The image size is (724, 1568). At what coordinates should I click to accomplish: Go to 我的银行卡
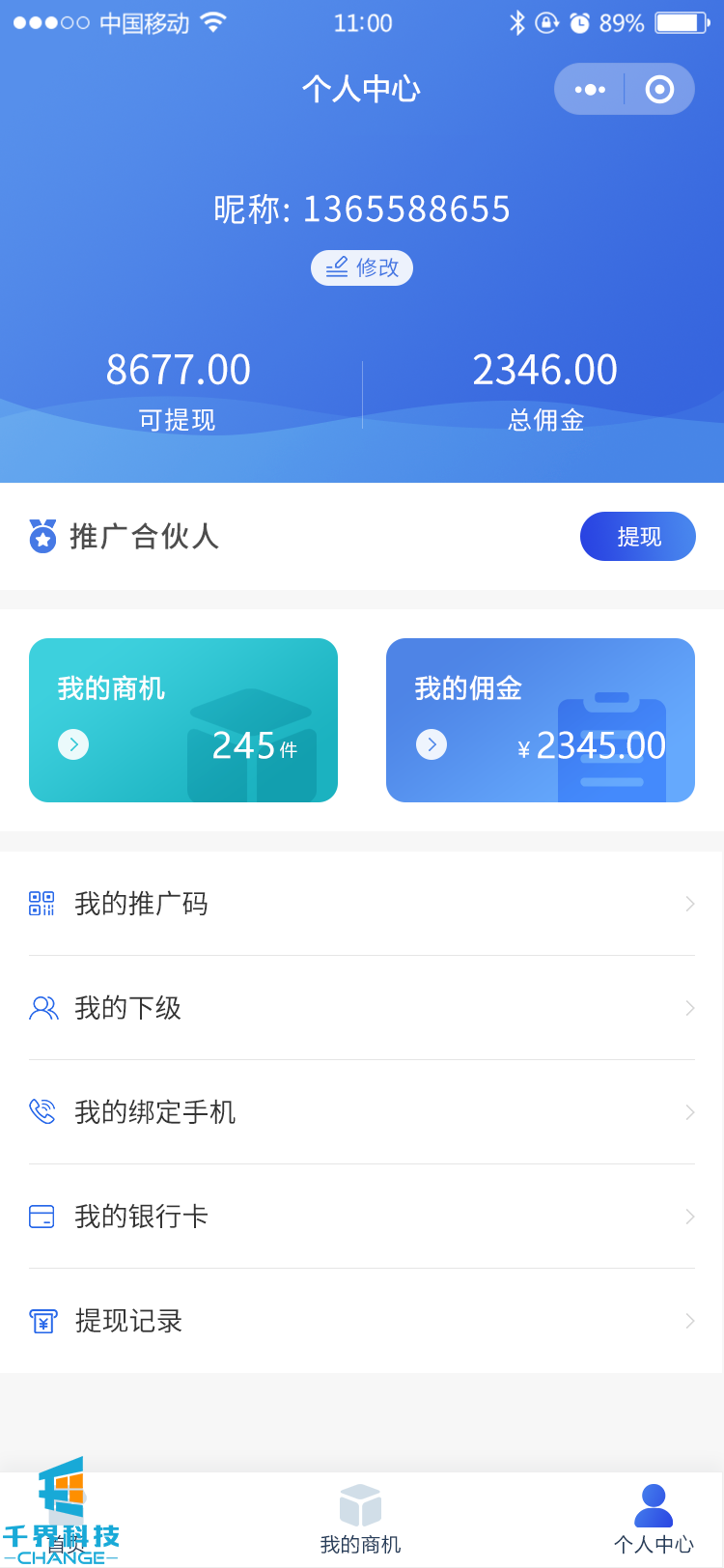(362, 1217)
